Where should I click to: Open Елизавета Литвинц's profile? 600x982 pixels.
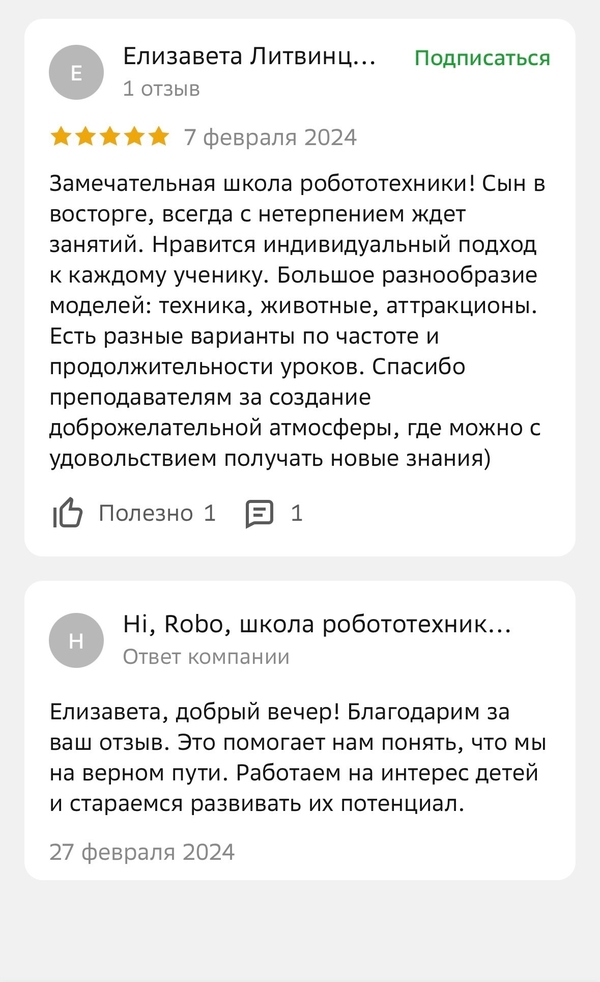pos(249,56)
